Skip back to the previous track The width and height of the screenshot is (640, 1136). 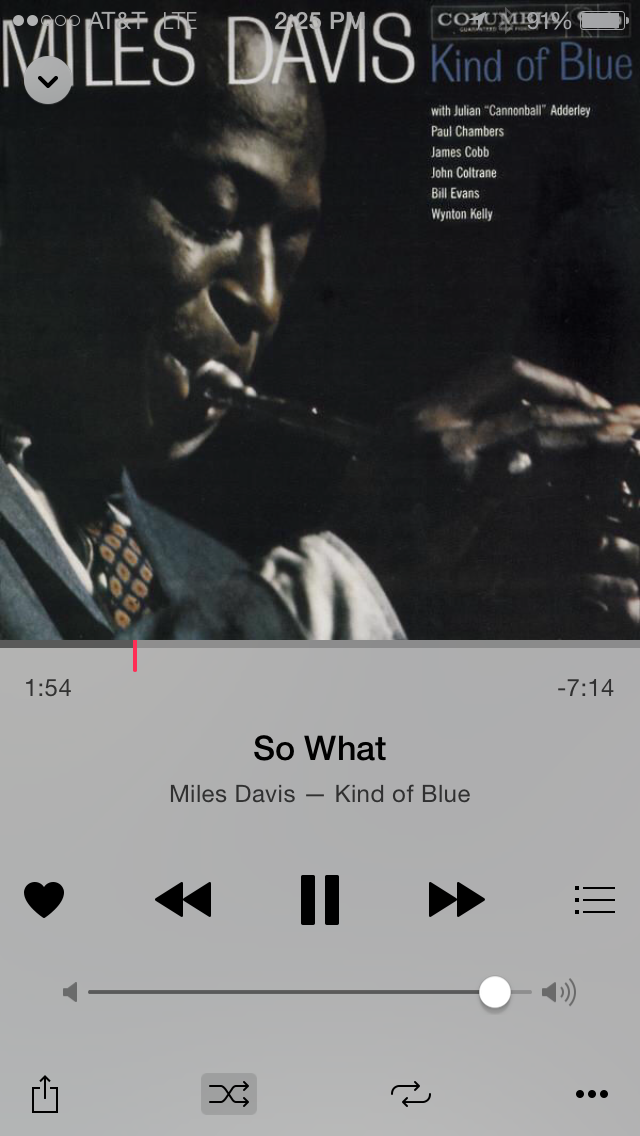pyautogui.click(x=183, y=899)
